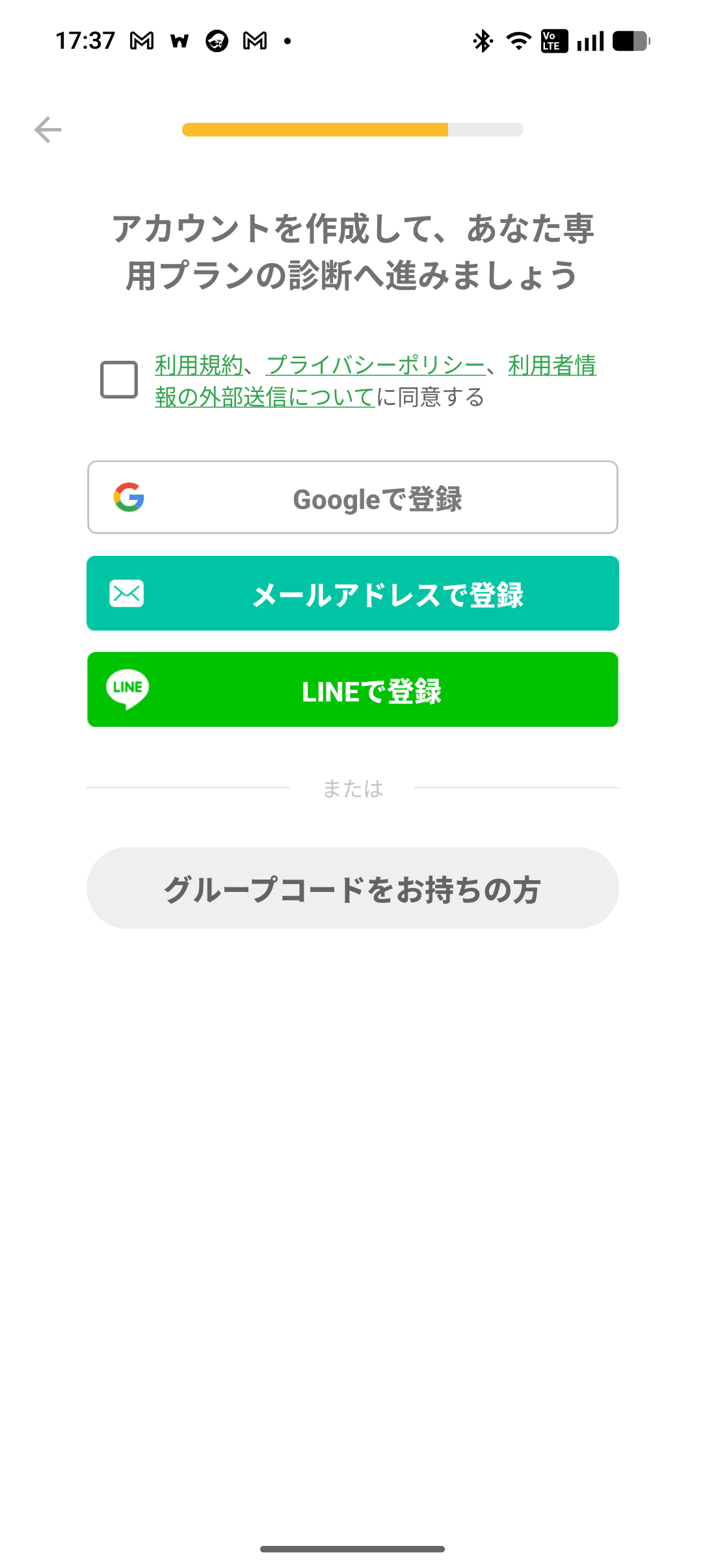Tap the envelope icon on email registration button

pyautogui.click(x=126, y=594)
